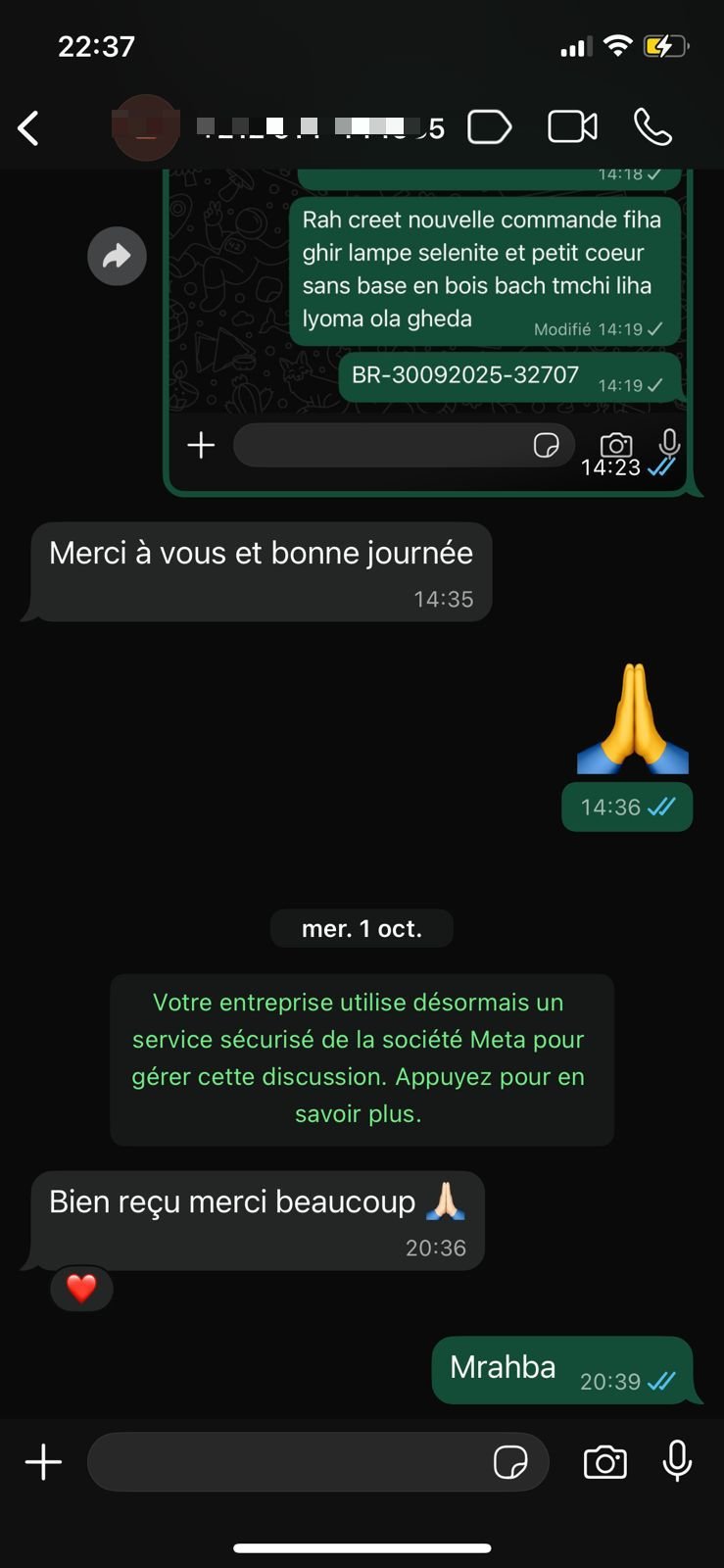
Task: Open the camera from the bottom bar
Action: (604, 1462)
